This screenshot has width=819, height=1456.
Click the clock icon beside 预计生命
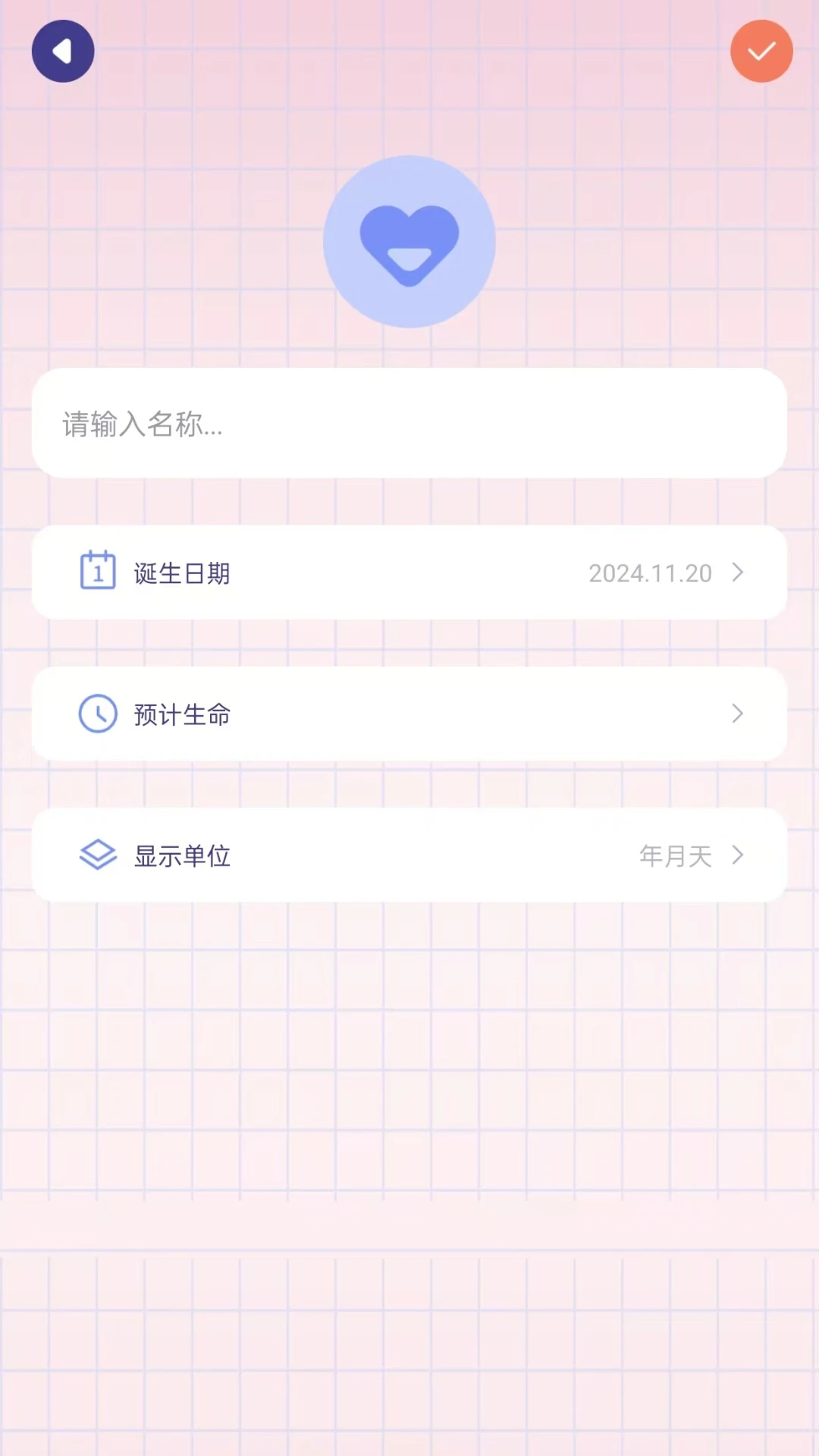[x=97, y=714]
